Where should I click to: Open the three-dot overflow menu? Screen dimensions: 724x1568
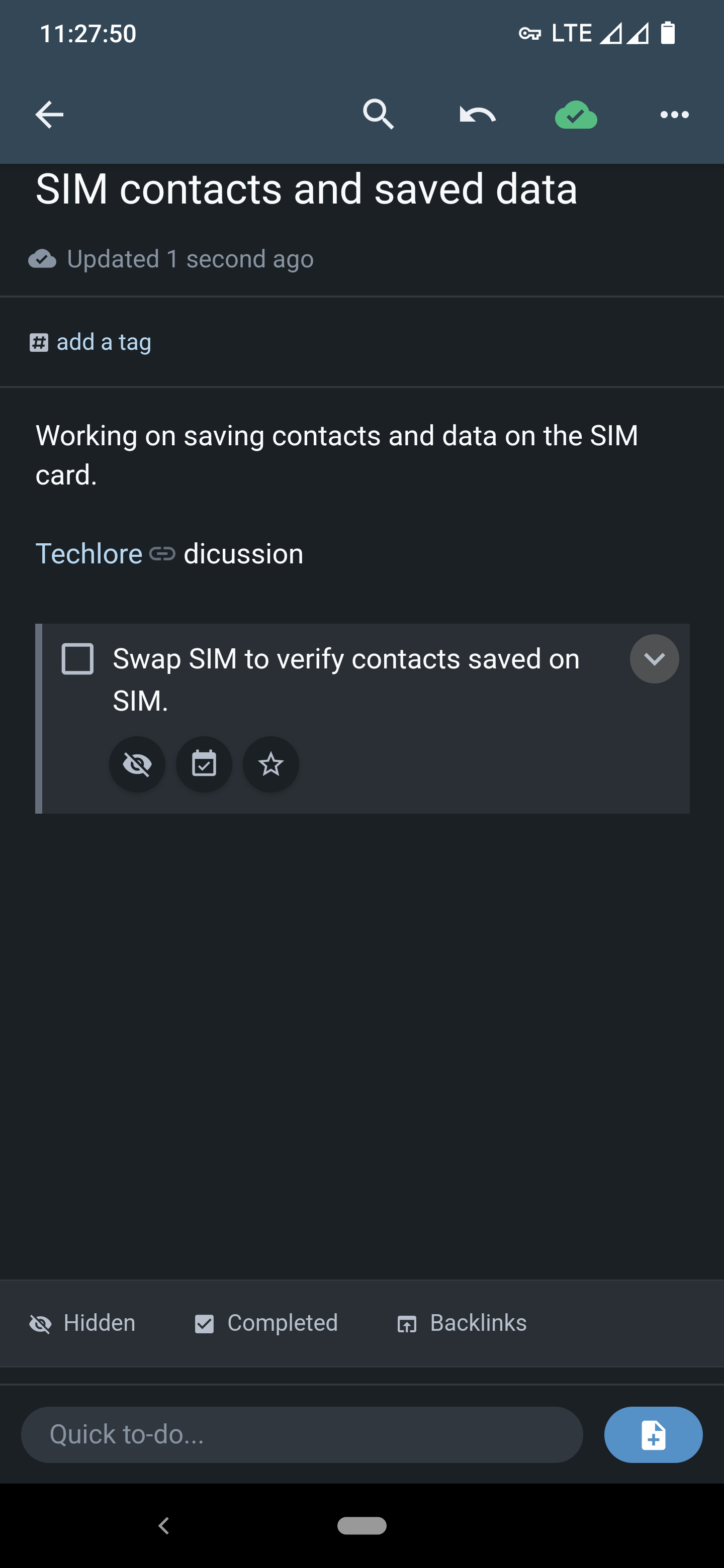coord(674,115)
